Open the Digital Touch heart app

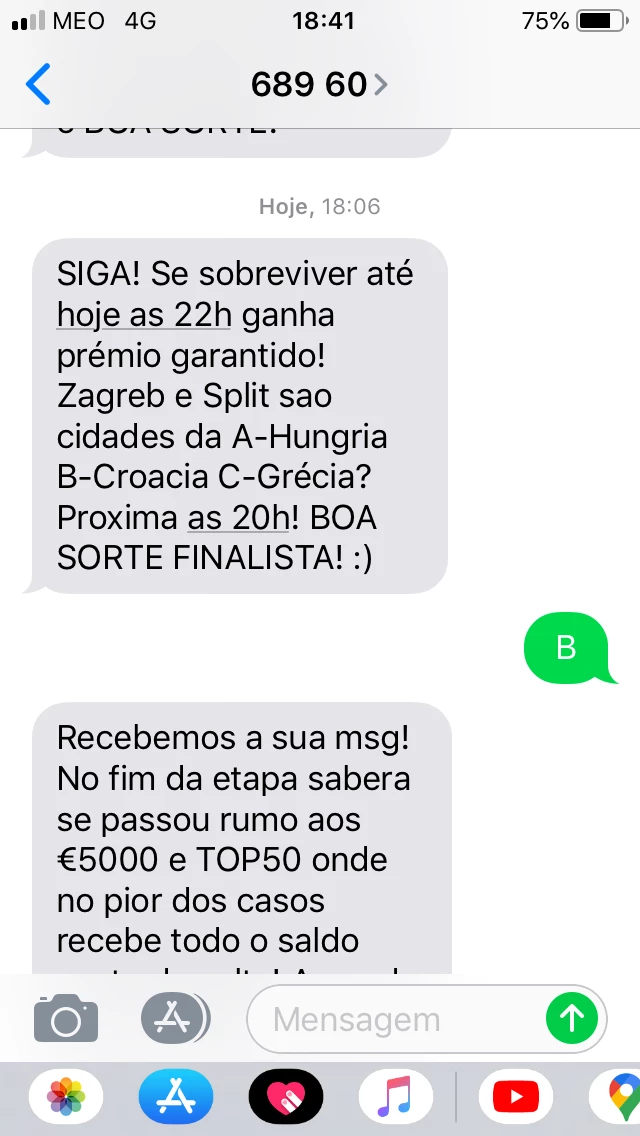click(x=286, y=1096)
